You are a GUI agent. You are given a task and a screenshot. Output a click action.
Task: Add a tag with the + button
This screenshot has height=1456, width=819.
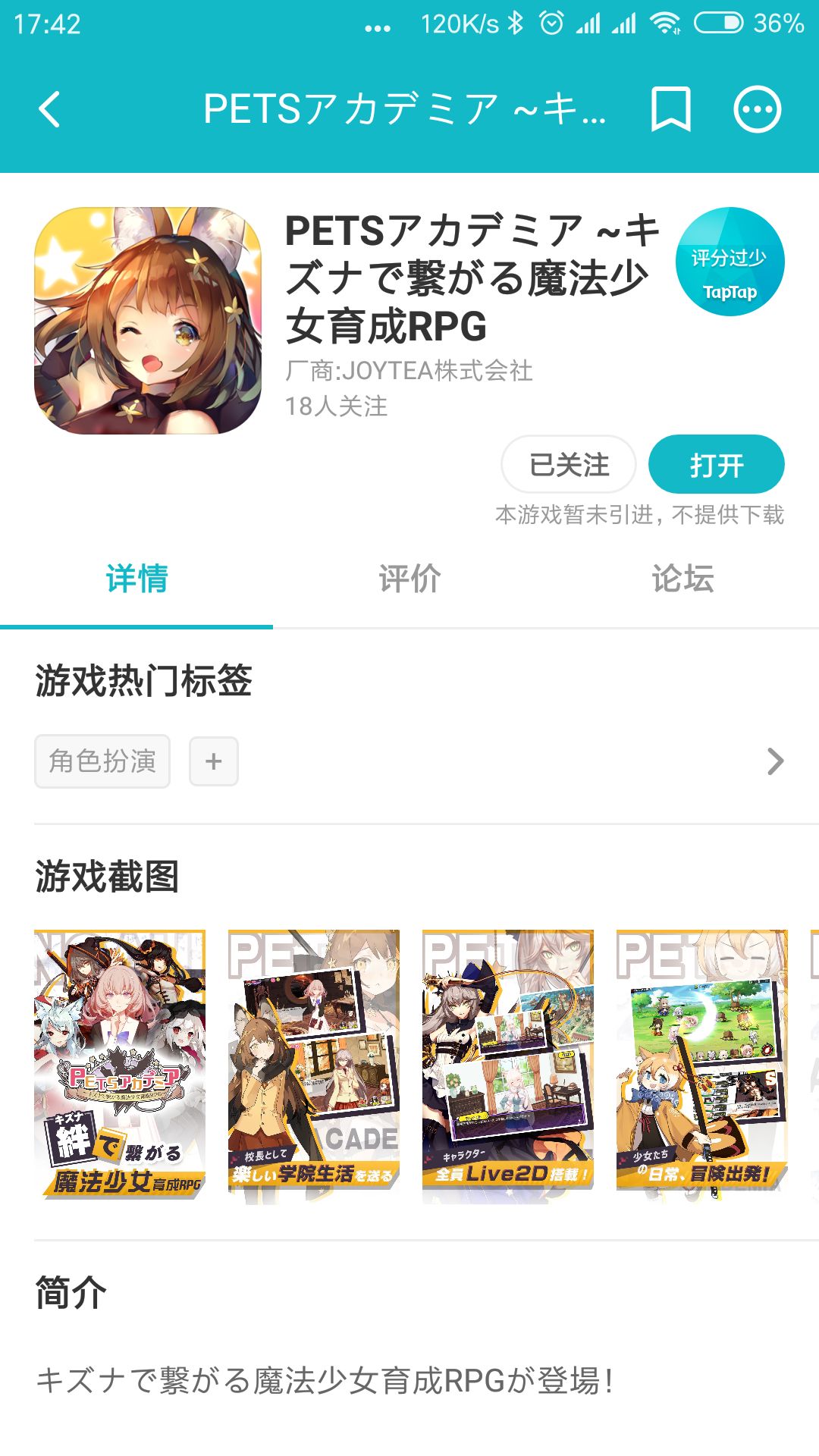pos(213,761)
